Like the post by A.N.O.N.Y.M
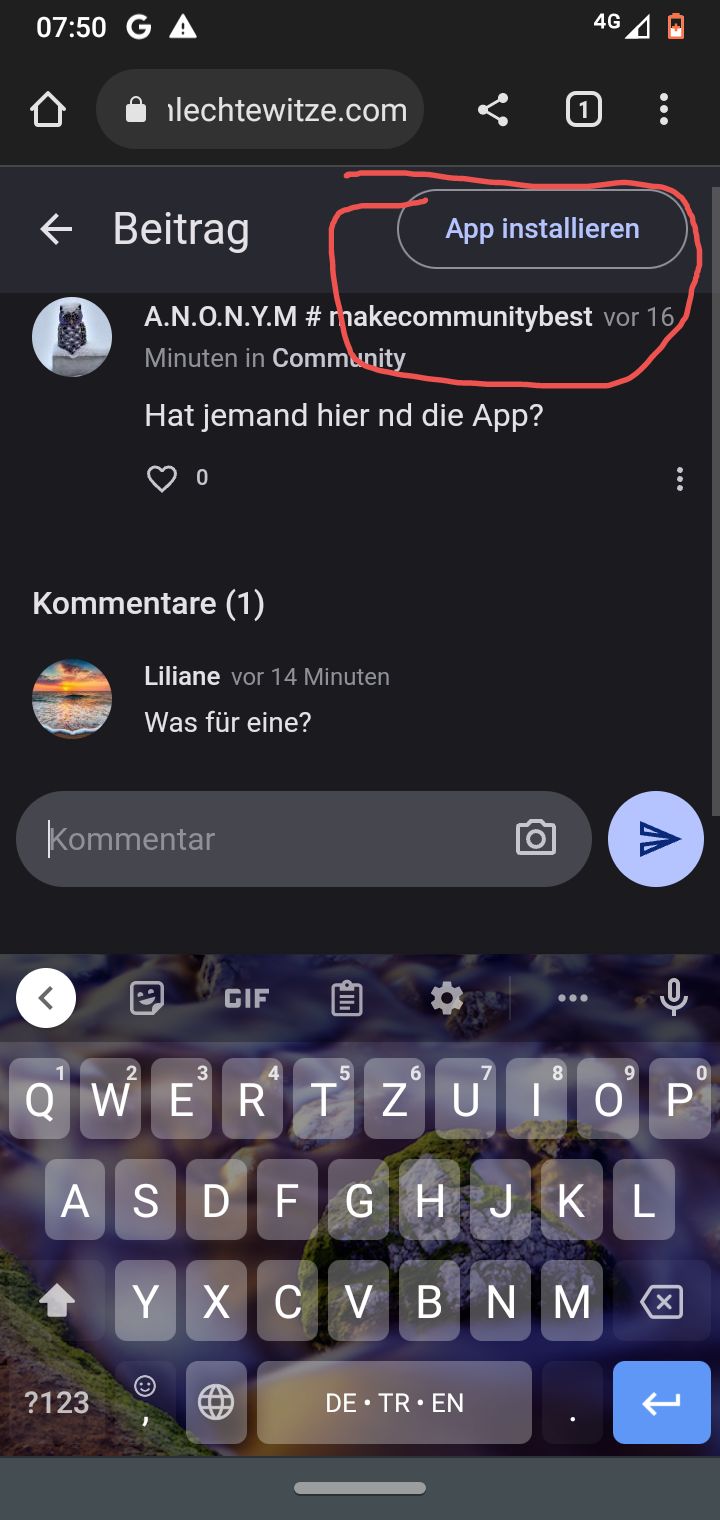 pyautogui.click(x=162, y=479)
